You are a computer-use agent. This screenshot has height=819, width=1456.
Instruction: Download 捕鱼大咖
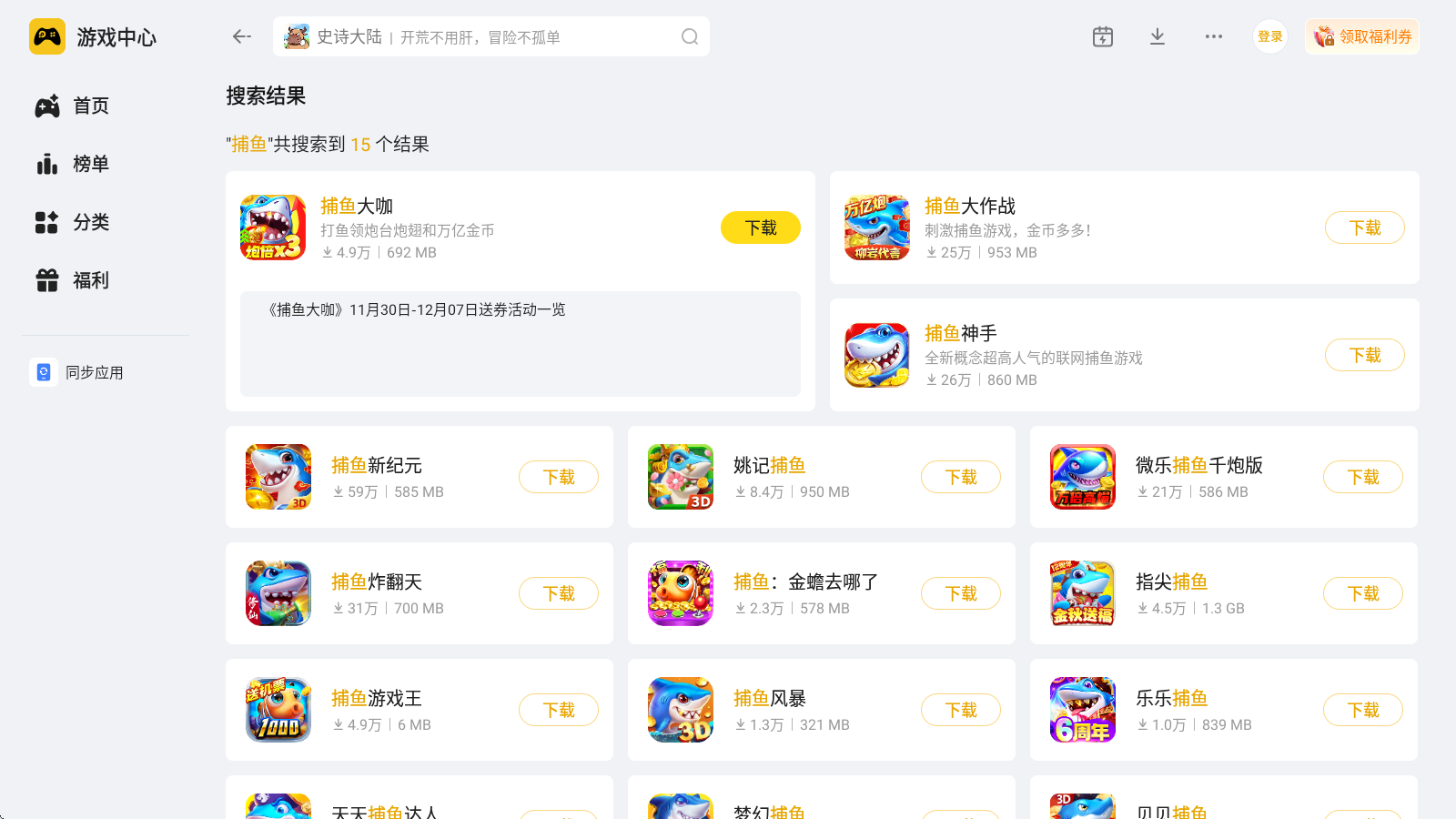[x=761, y=227]
